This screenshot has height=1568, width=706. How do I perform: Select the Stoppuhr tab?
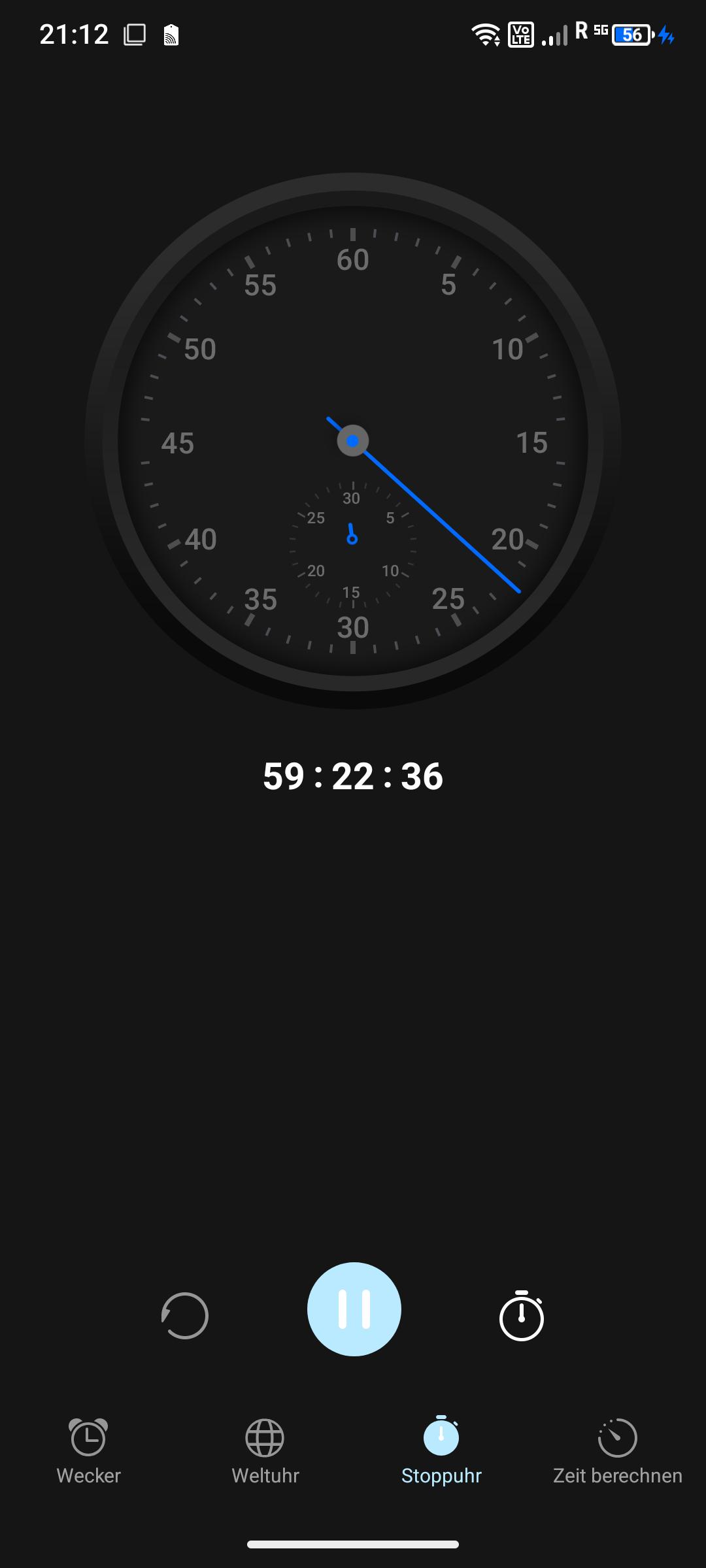click(441, 1450)
